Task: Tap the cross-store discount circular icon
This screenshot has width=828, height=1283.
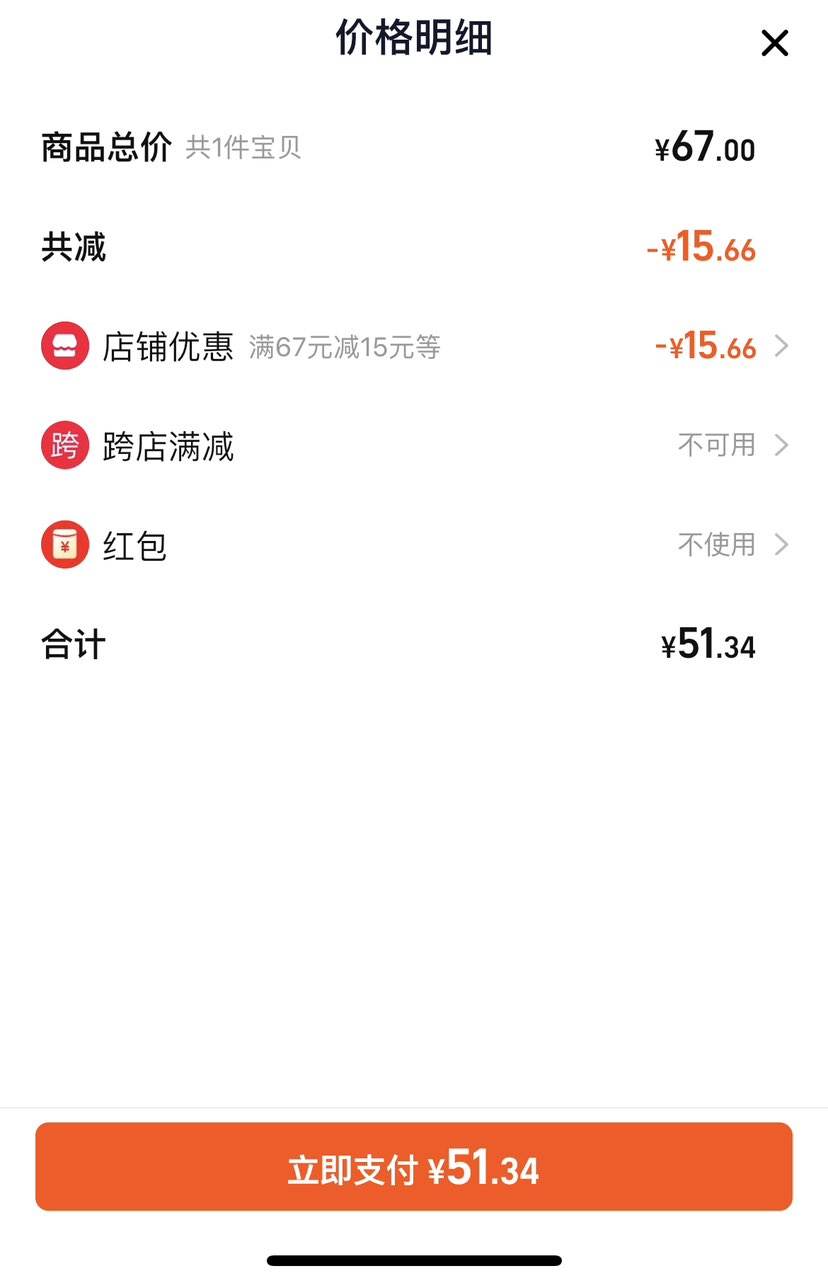Action: pyautogui.click(x=64, y=445)
